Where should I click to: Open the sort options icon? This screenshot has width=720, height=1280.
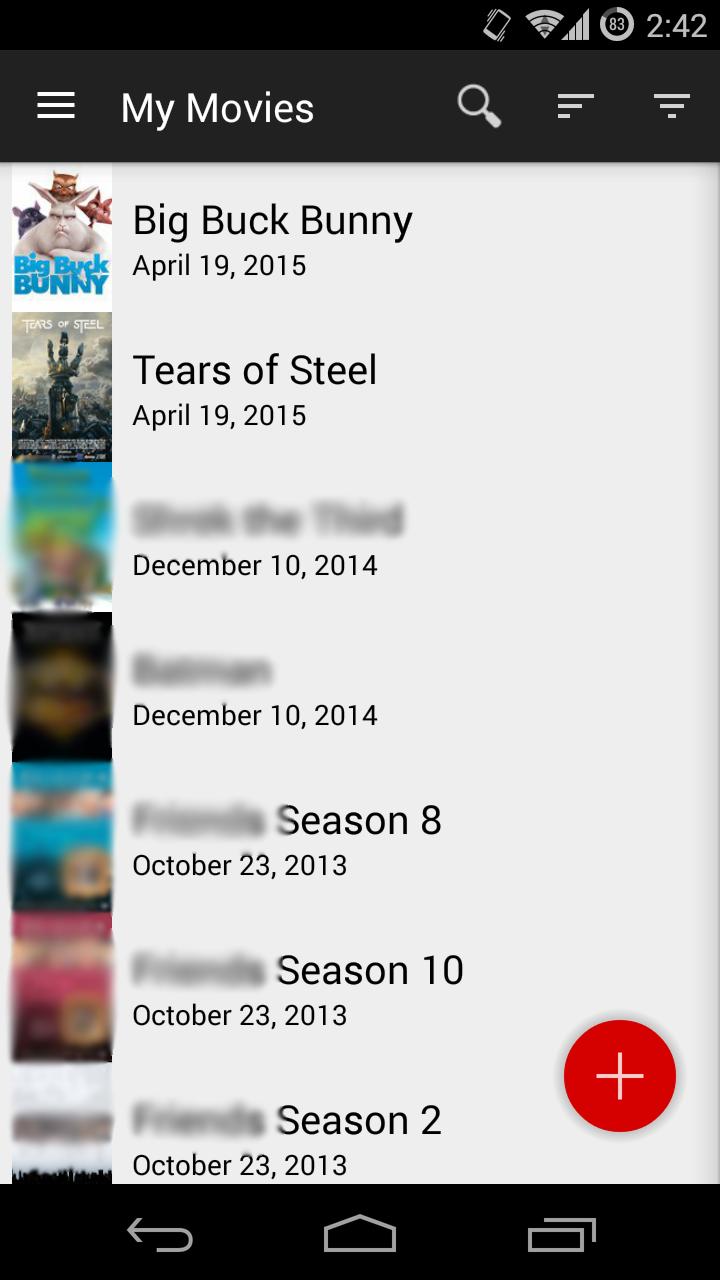[x=575, y=106]
